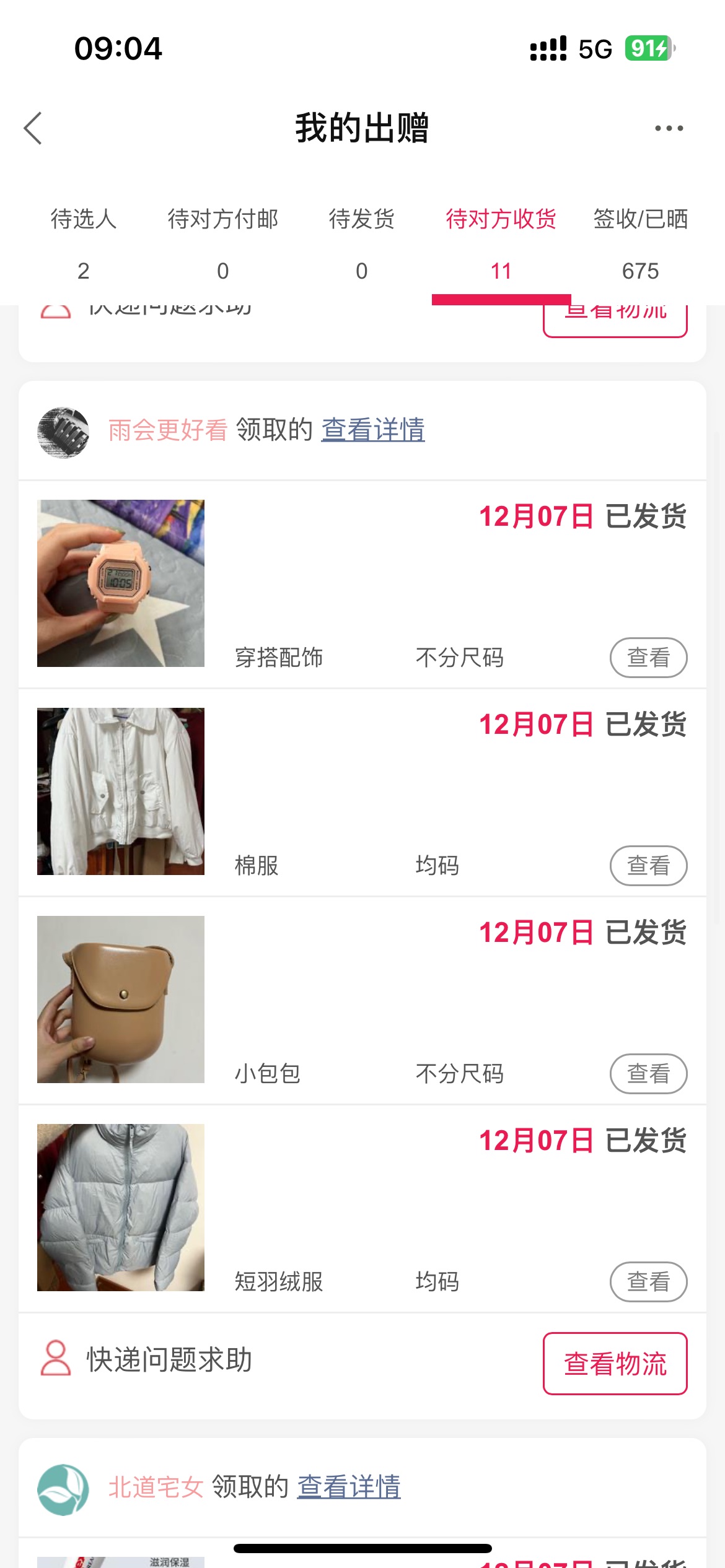Tap 查看 for the 短羽绒服 item

[648, 1282]
